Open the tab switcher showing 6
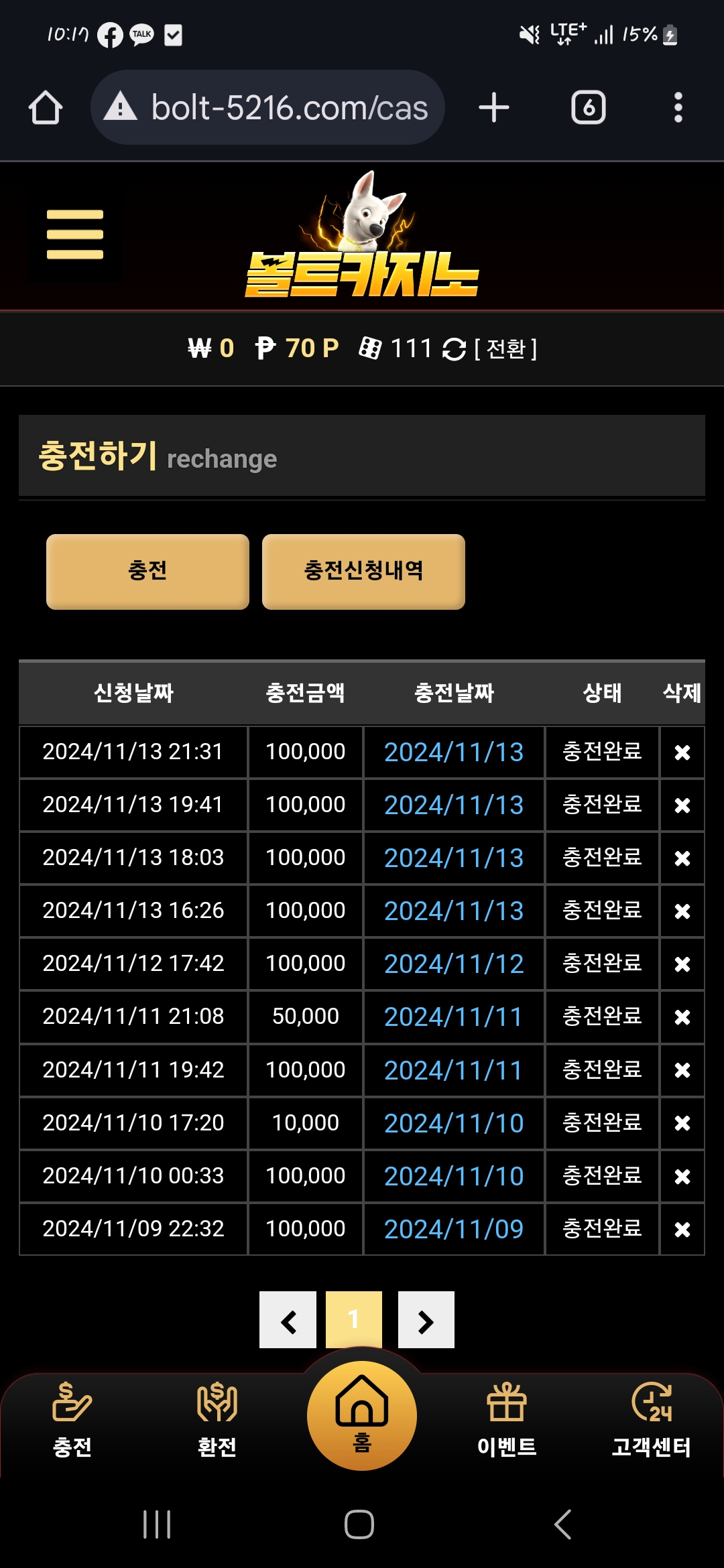Screen dimensions: 724x1568 point(588,107)
